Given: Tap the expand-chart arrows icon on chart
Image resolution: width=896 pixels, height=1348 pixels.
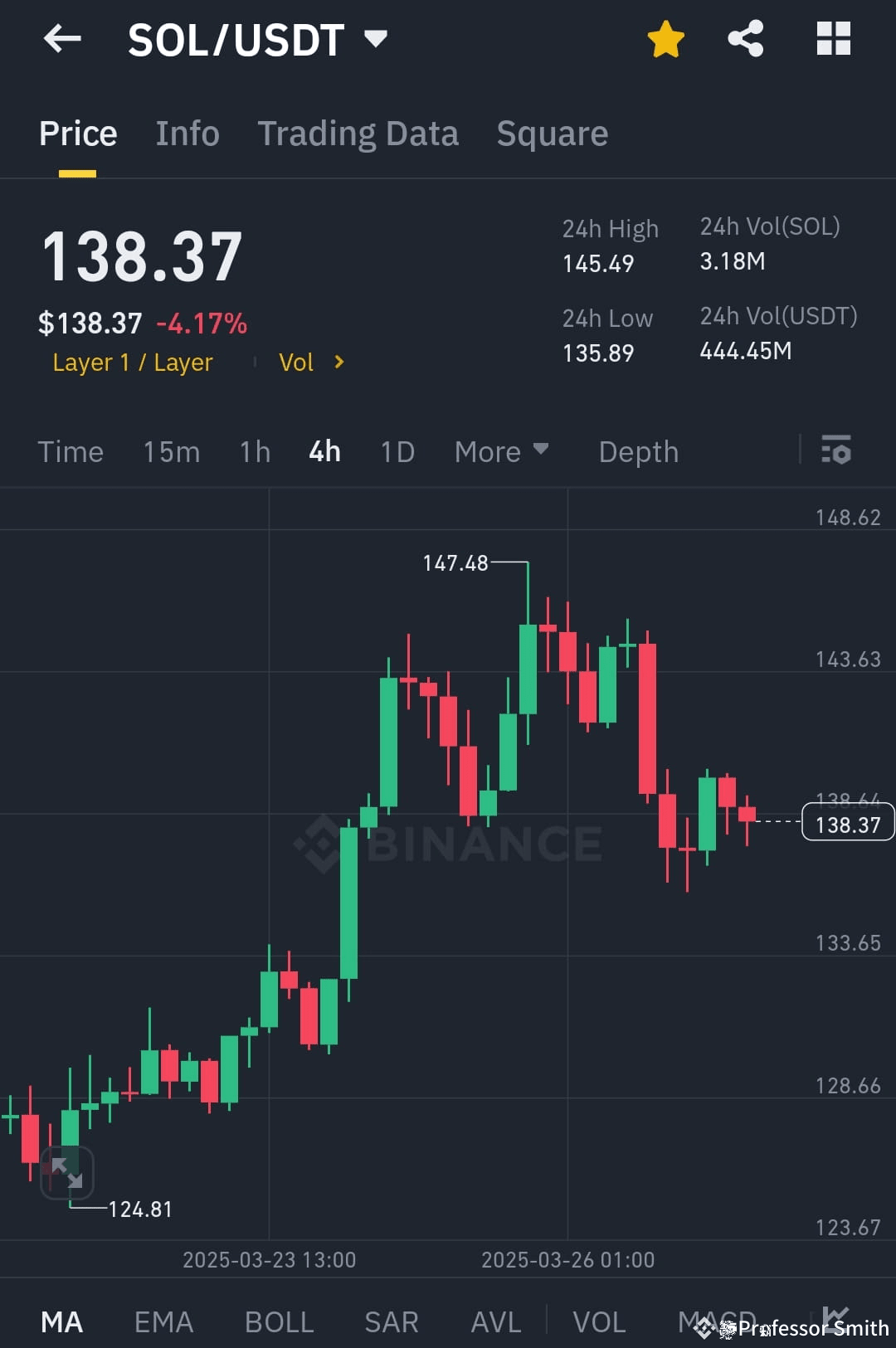Looking at the screenshot, I should pos(68,1173).
